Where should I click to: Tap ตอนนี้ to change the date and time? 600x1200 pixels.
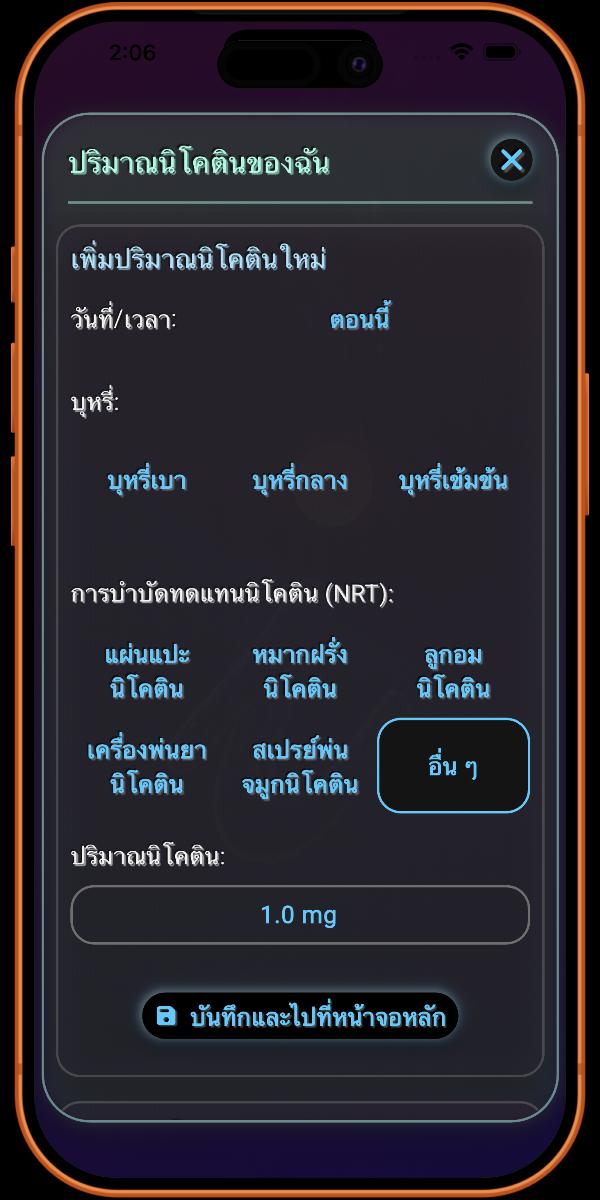[359, 320]
